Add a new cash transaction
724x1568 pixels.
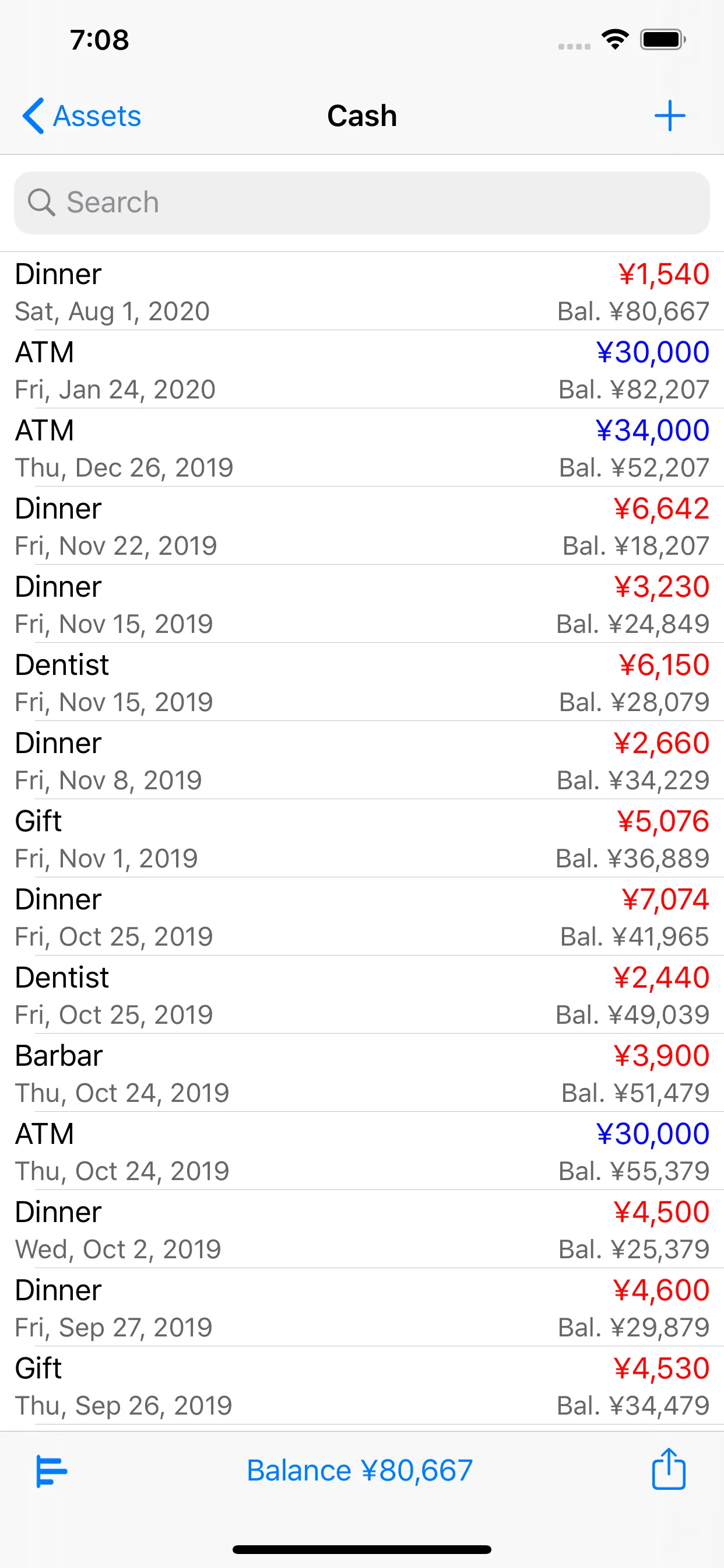(669, 116)
